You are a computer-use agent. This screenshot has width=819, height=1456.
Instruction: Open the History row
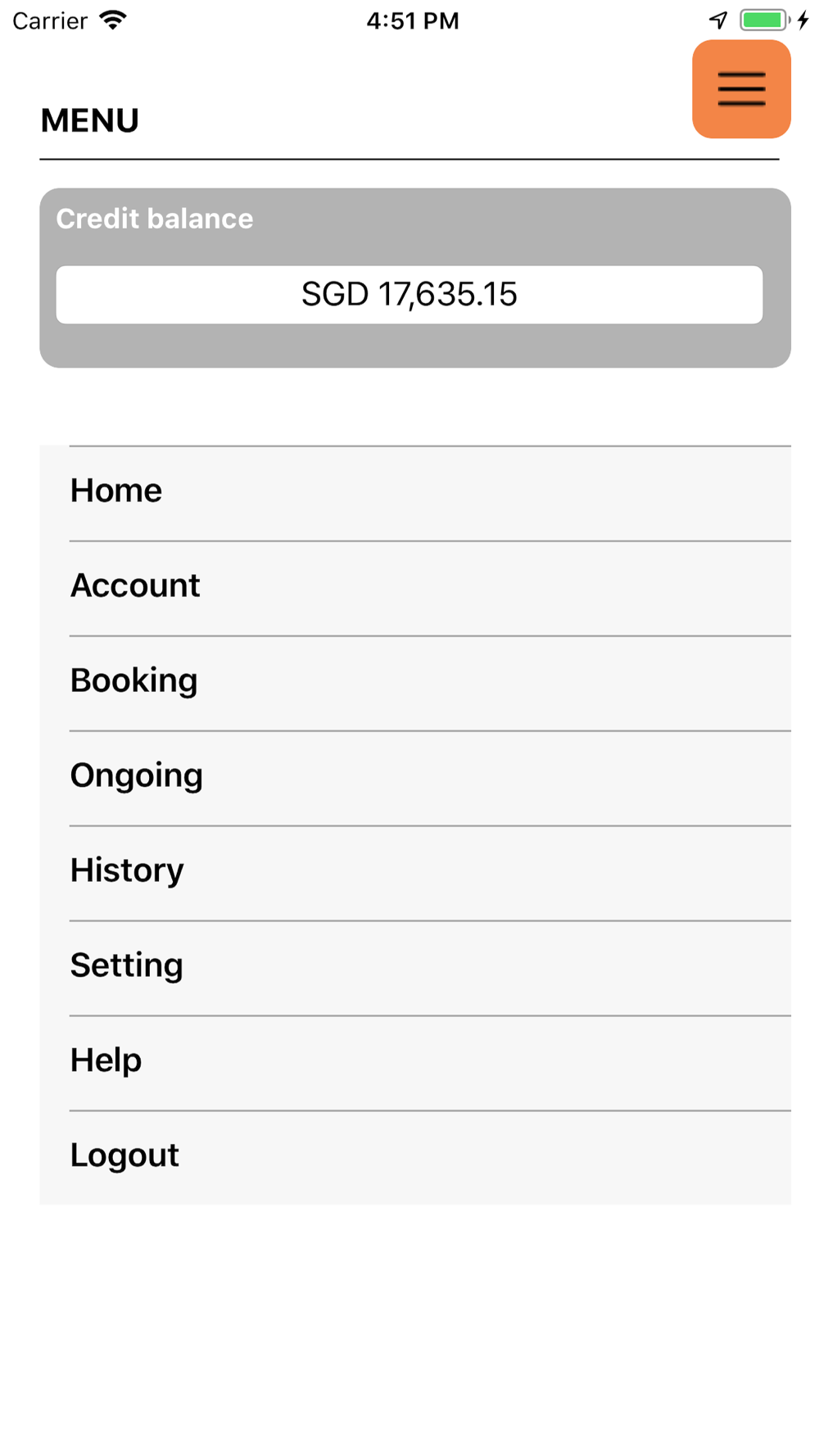click(415, 873)
